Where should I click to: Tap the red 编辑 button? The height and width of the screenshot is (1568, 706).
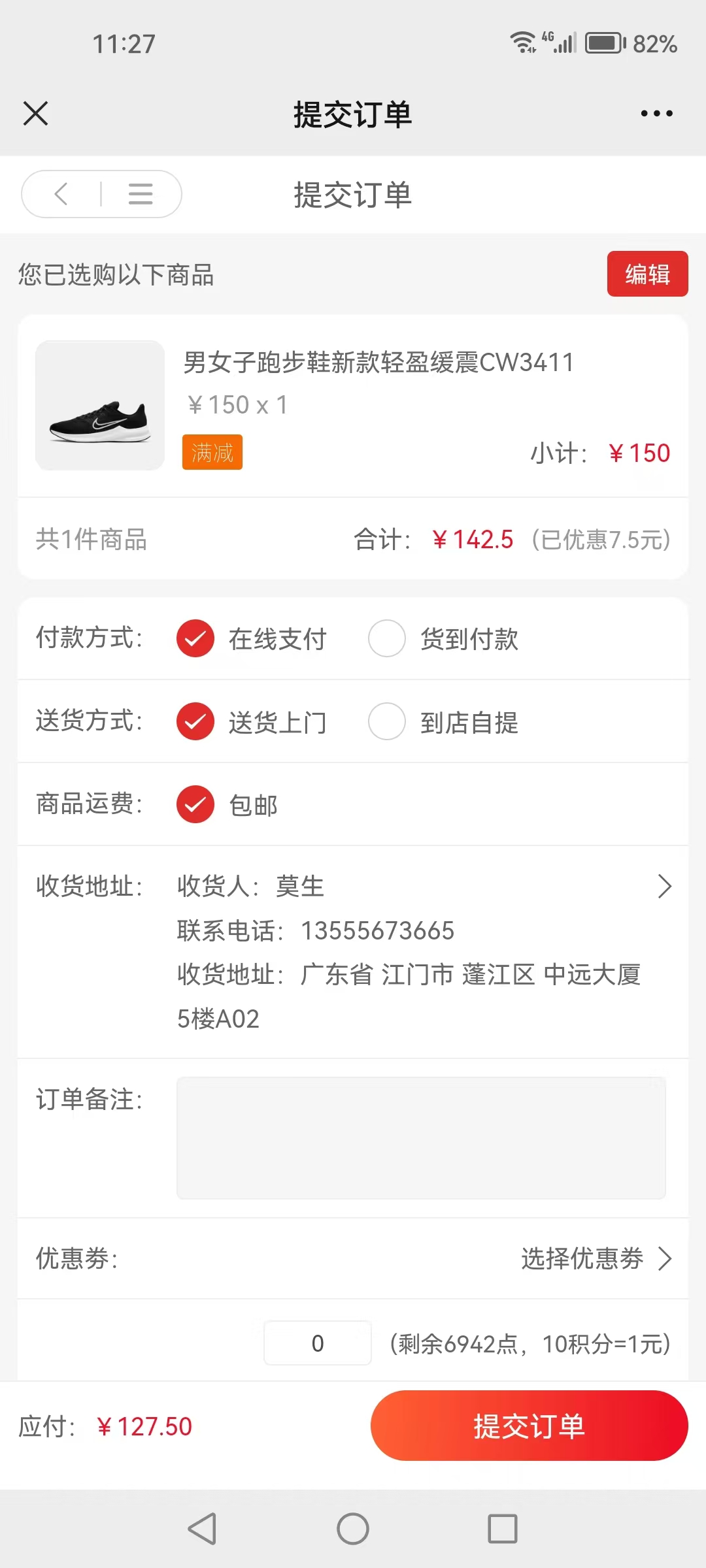(x=647, y=274)
